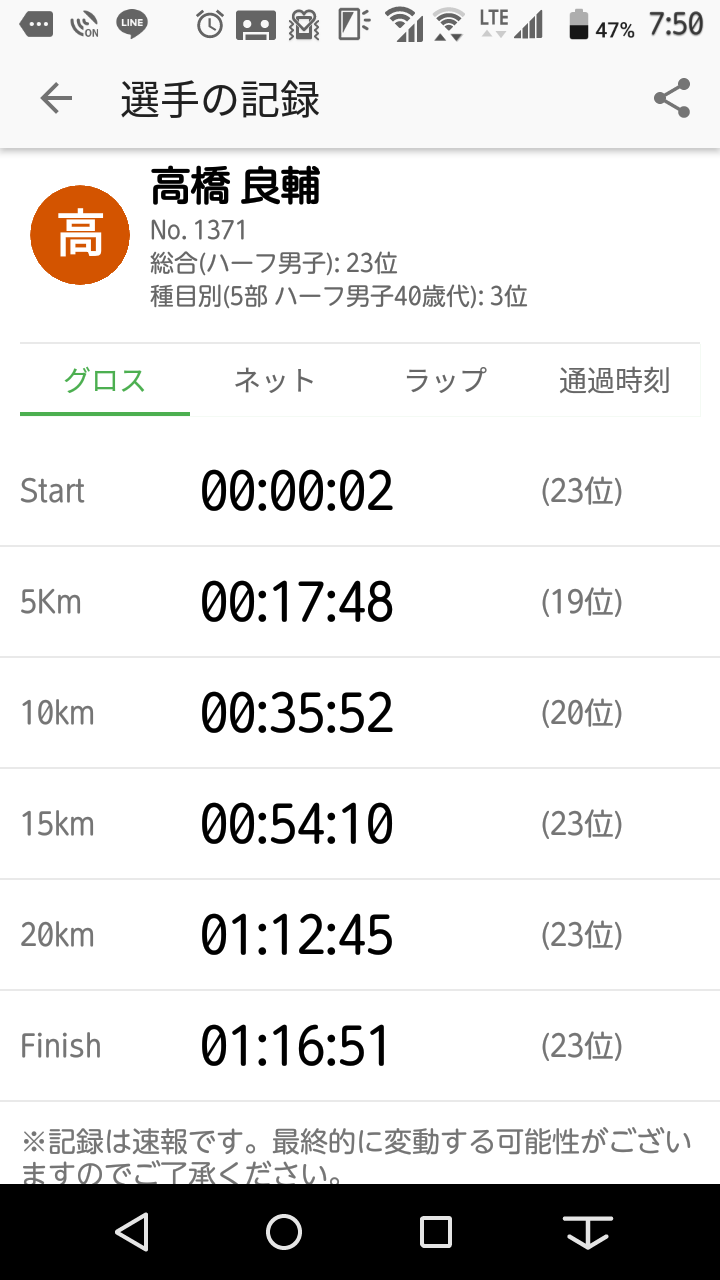Select the グロス tab
720x1280 pixels.
(105, 380)
